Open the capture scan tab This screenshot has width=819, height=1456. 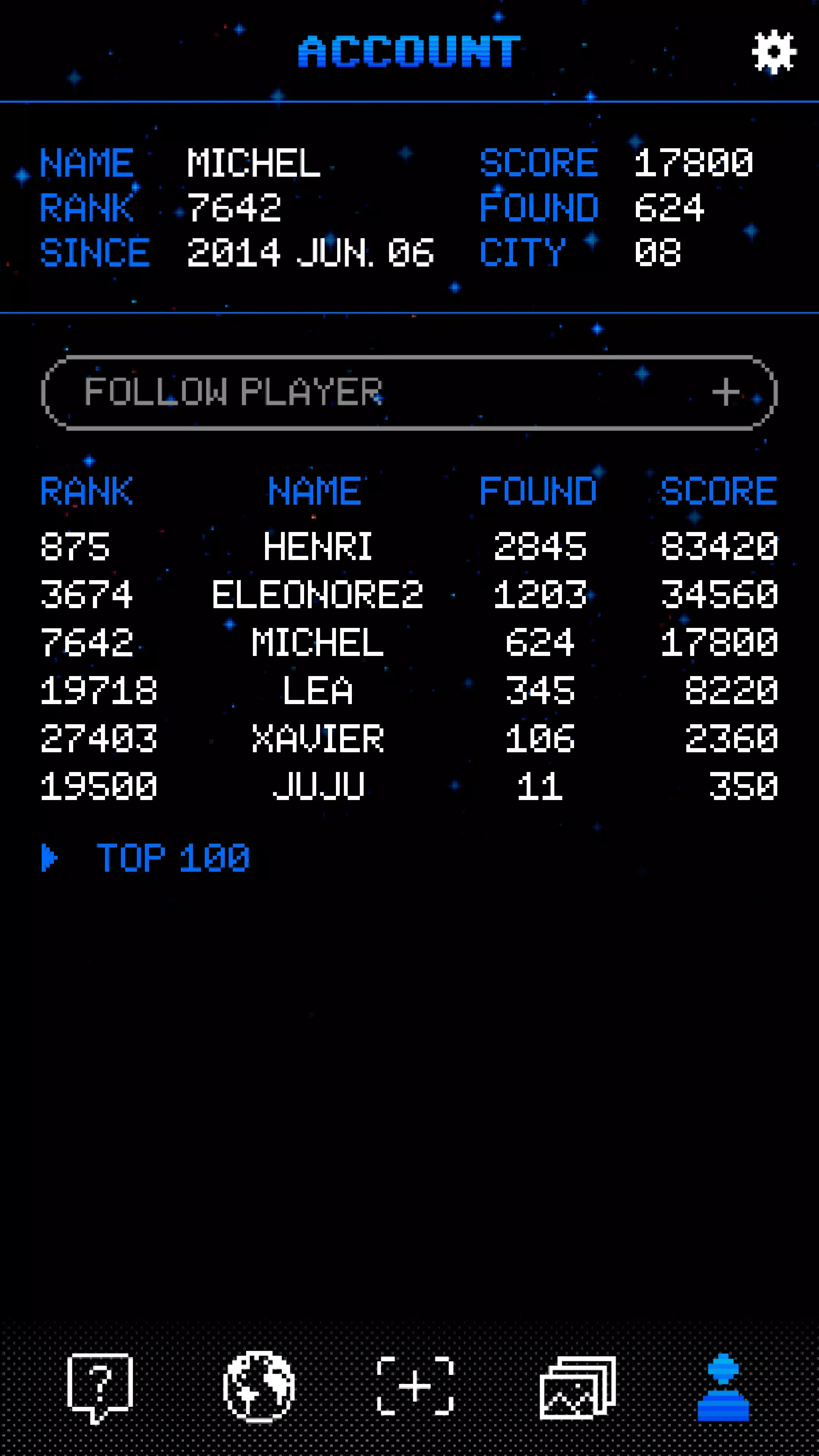(416, 1386)
